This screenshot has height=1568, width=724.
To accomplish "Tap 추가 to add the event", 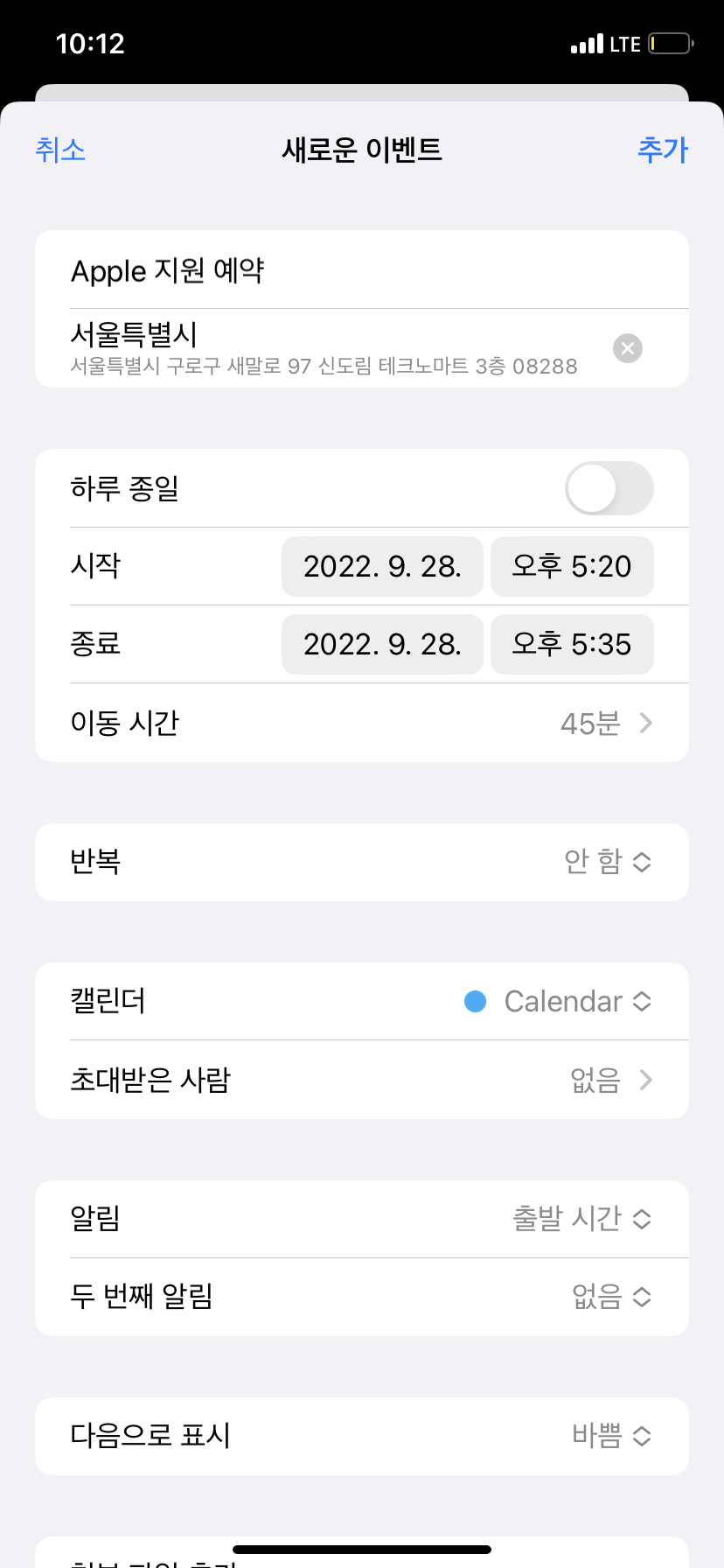I will [x=663, y=150].
